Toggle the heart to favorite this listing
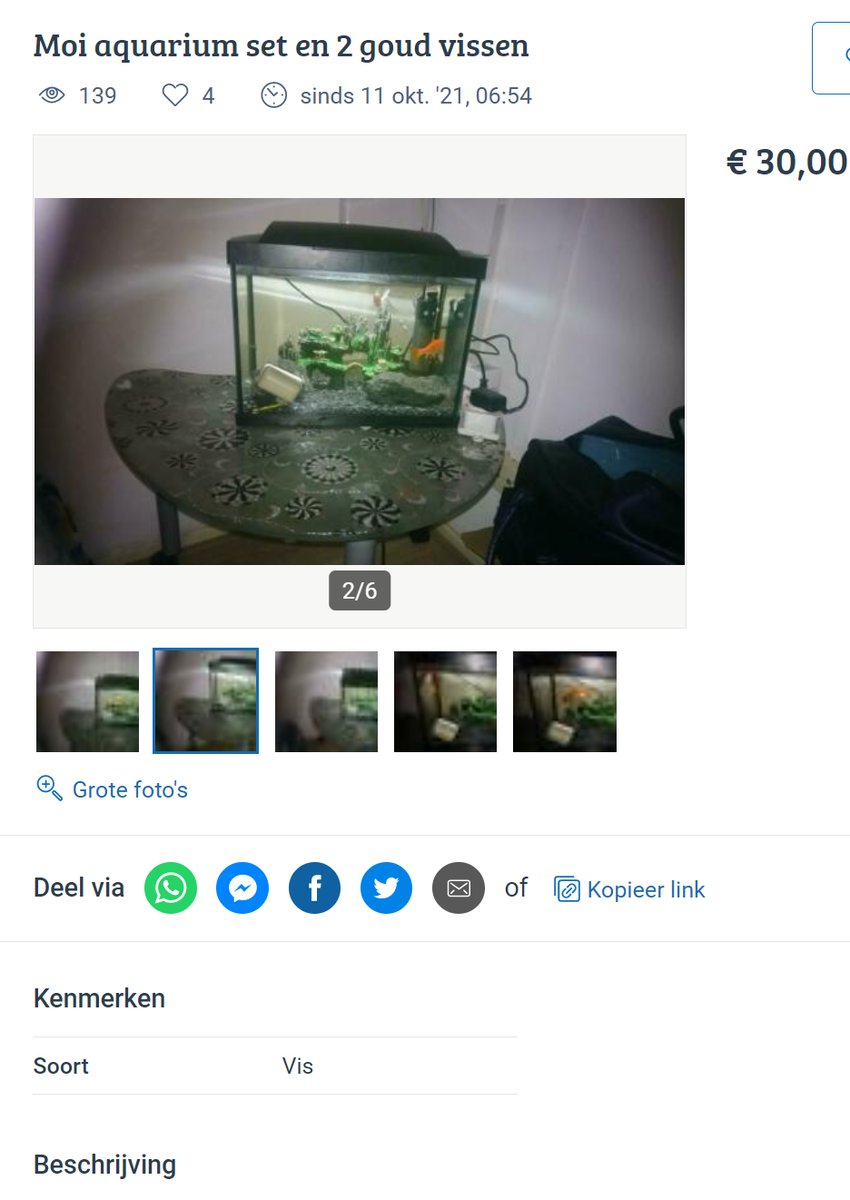Screen dimensions: 850x1200 [x=174, y=93]
